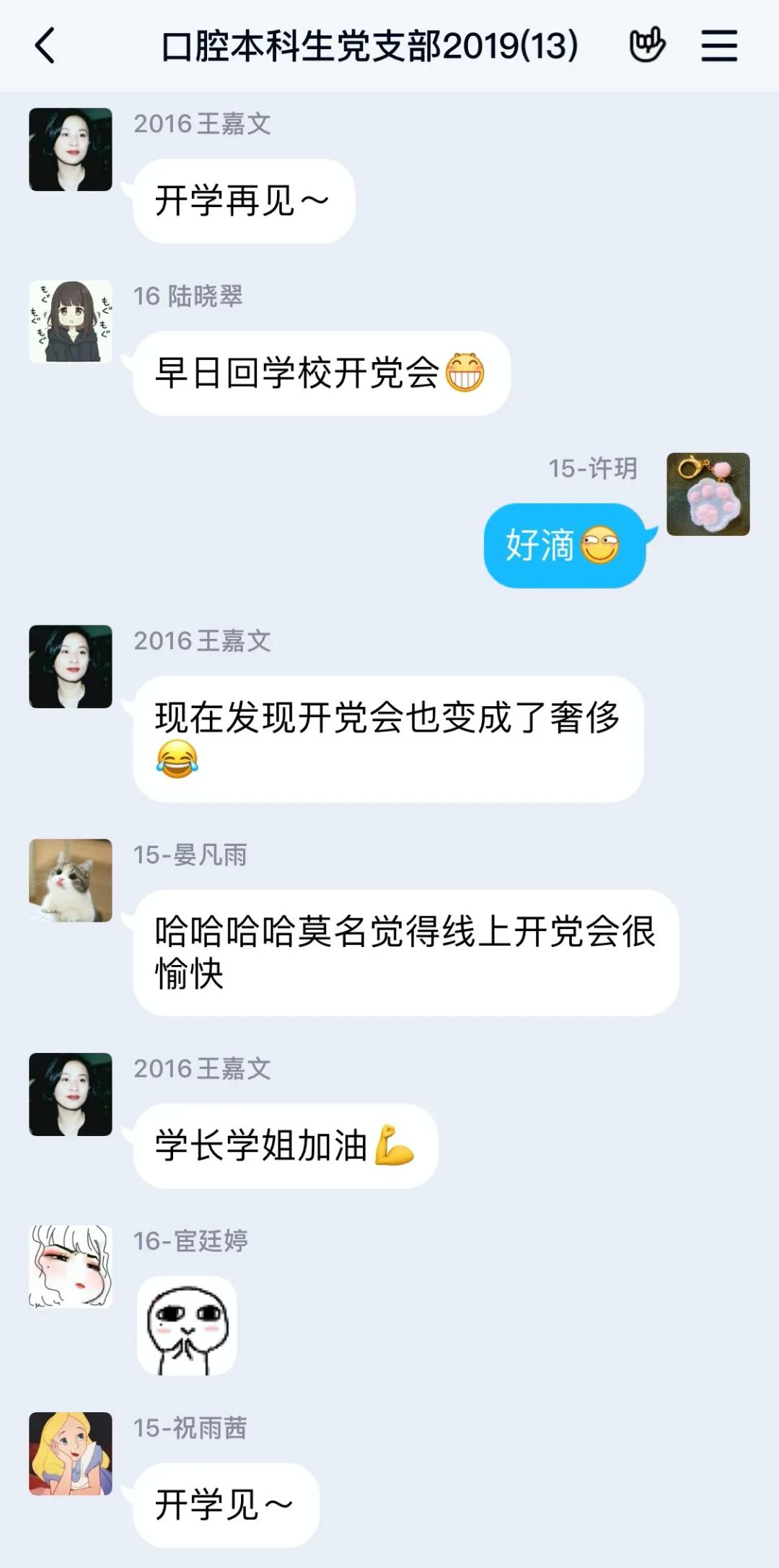View 15-许玥's paw keychain avatar
779x1568 pixels.
[708, 494]
